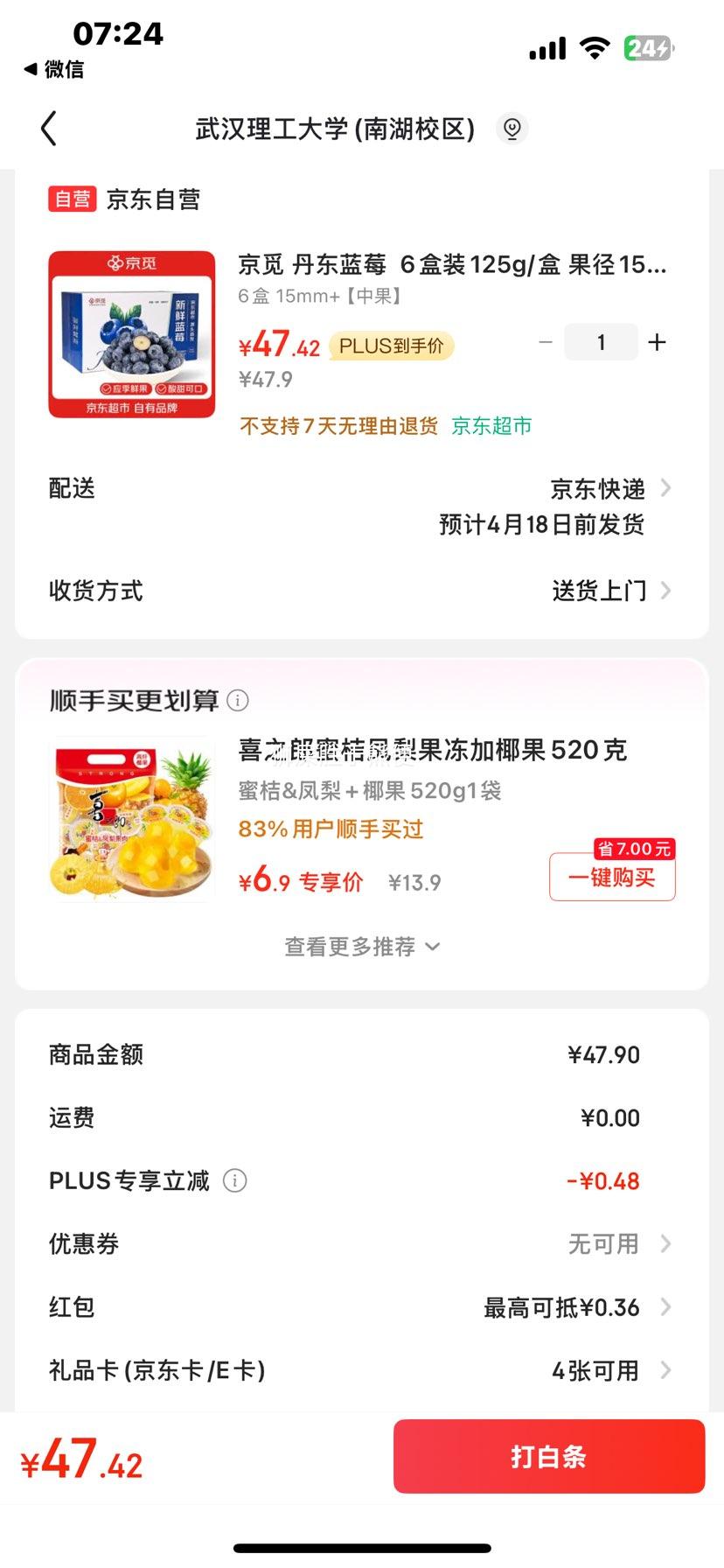Open the info icon next to 顺手买更划算
The width and height of the screenshot is (724, 1568).
(x=237, y=700)
